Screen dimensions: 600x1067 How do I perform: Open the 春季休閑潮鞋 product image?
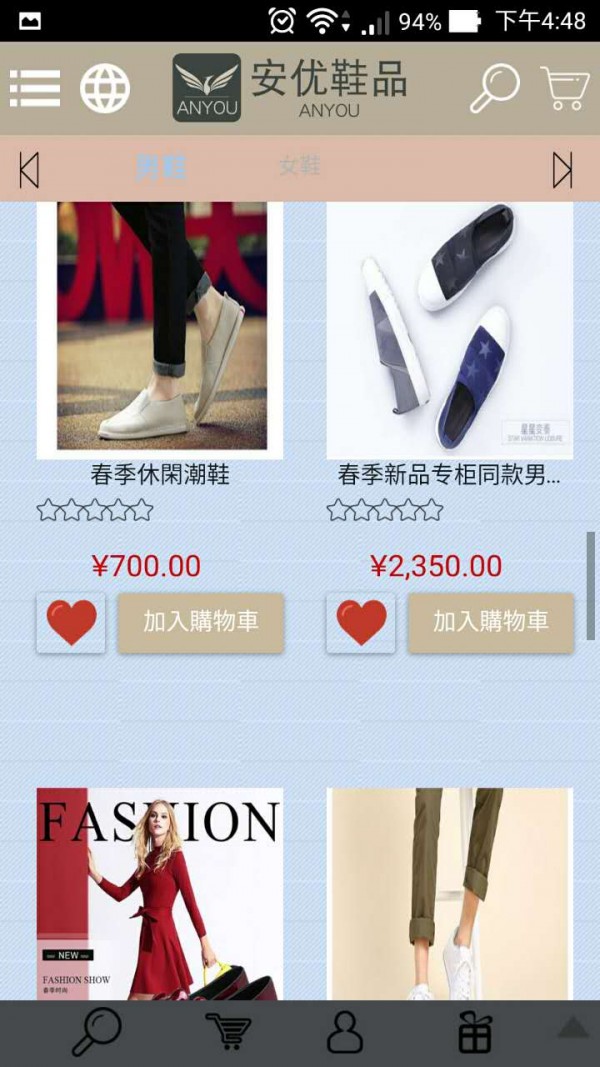click(x=160, y=326)
